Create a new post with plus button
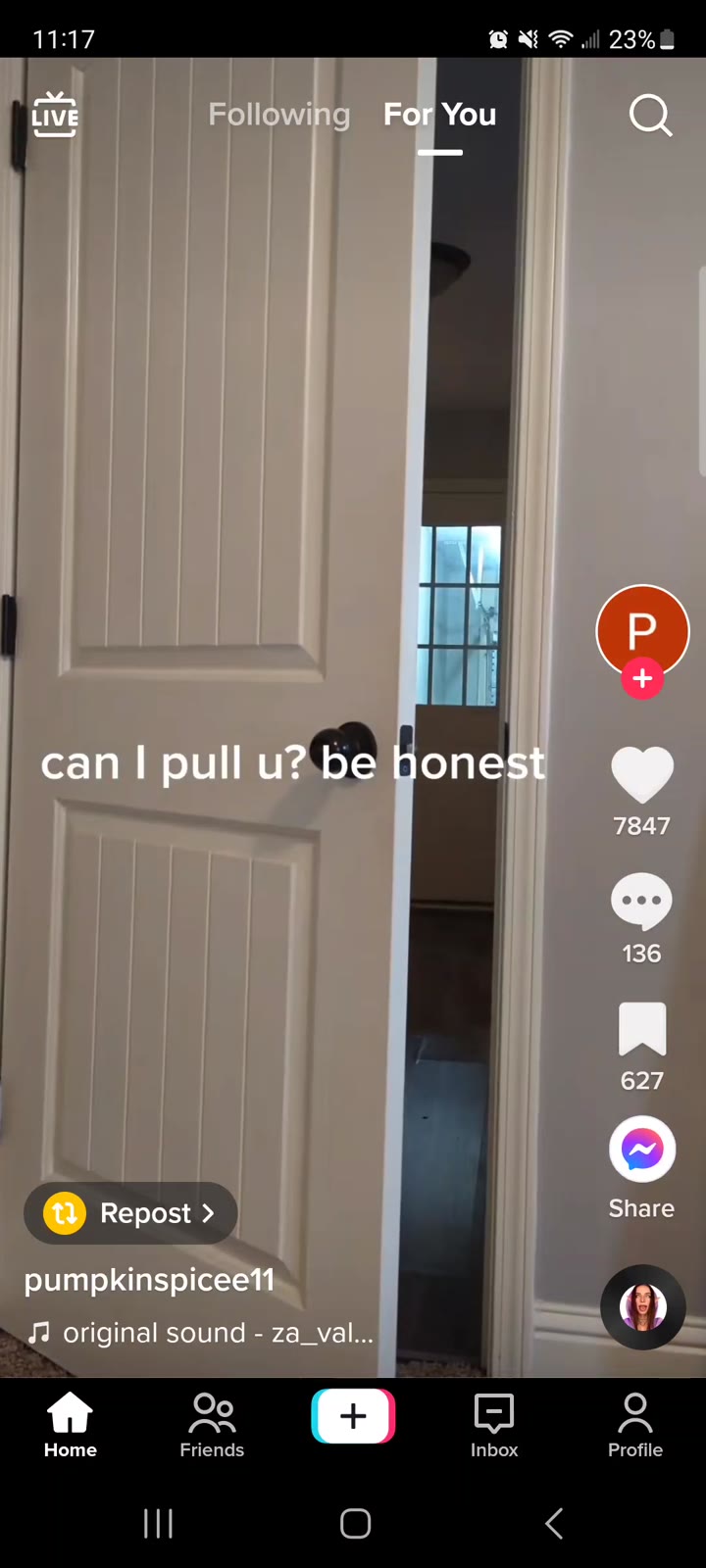This screenshot has height=1568, width=706. 353,1416
